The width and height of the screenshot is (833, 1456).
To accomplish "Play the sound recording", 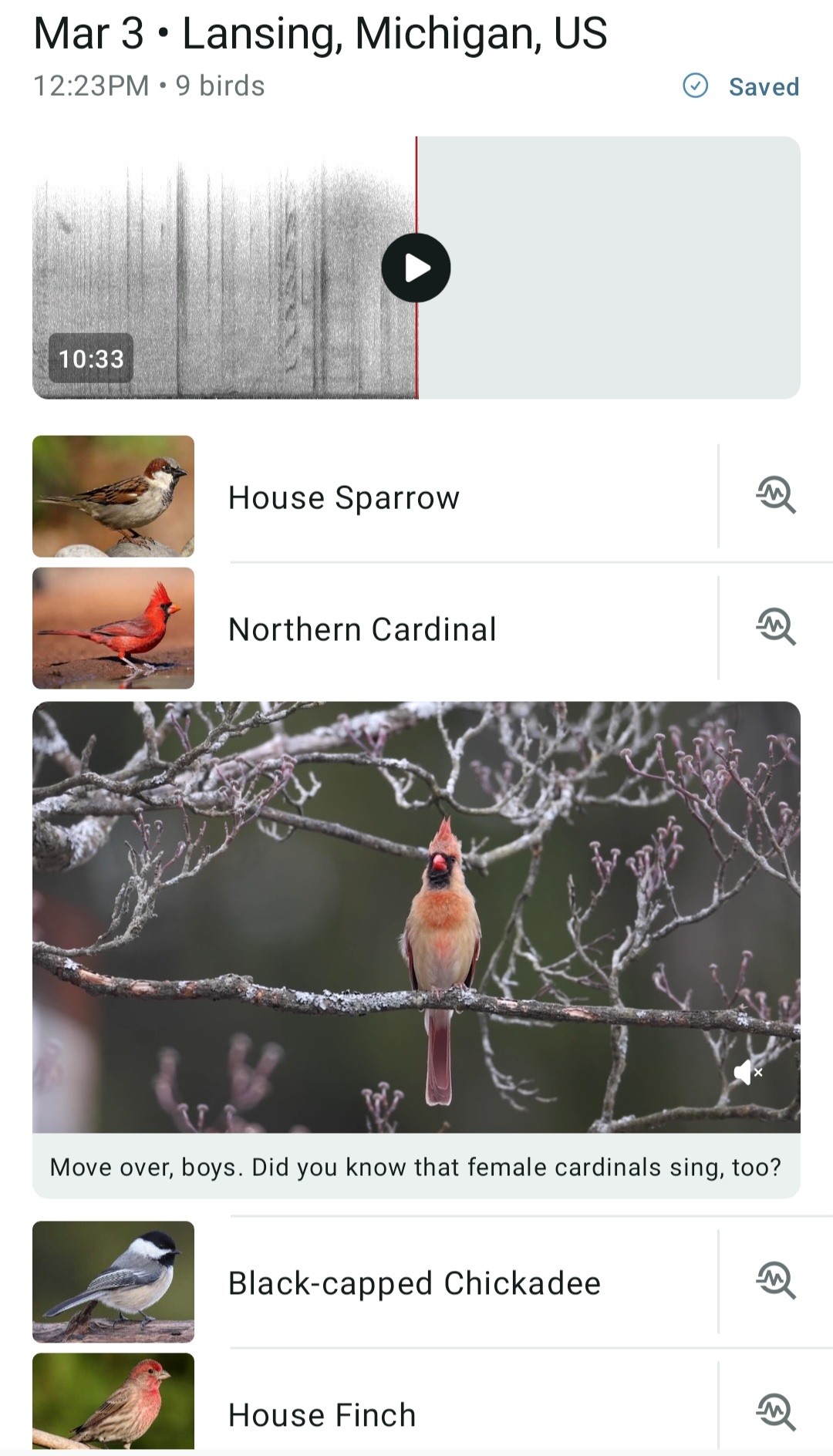I will pyautogui.click(x=416, y=268).
